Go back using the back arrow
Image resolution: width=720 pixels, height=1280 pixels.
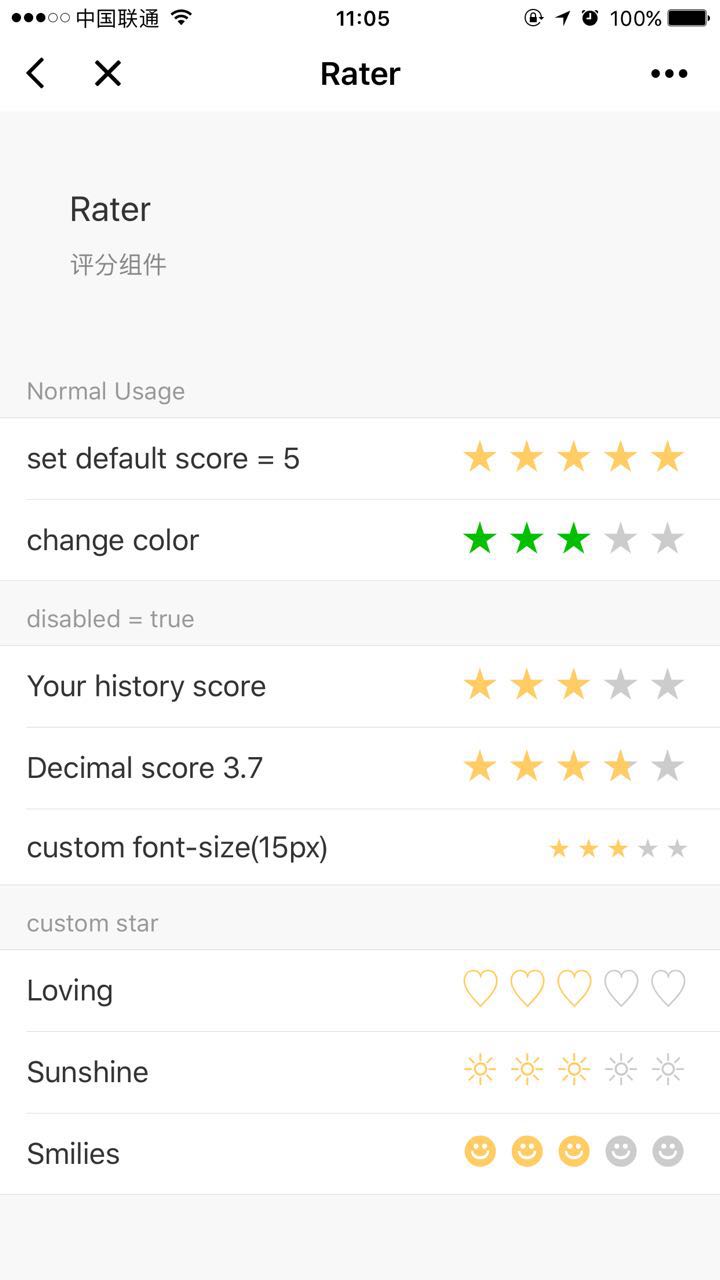[36, 73]
